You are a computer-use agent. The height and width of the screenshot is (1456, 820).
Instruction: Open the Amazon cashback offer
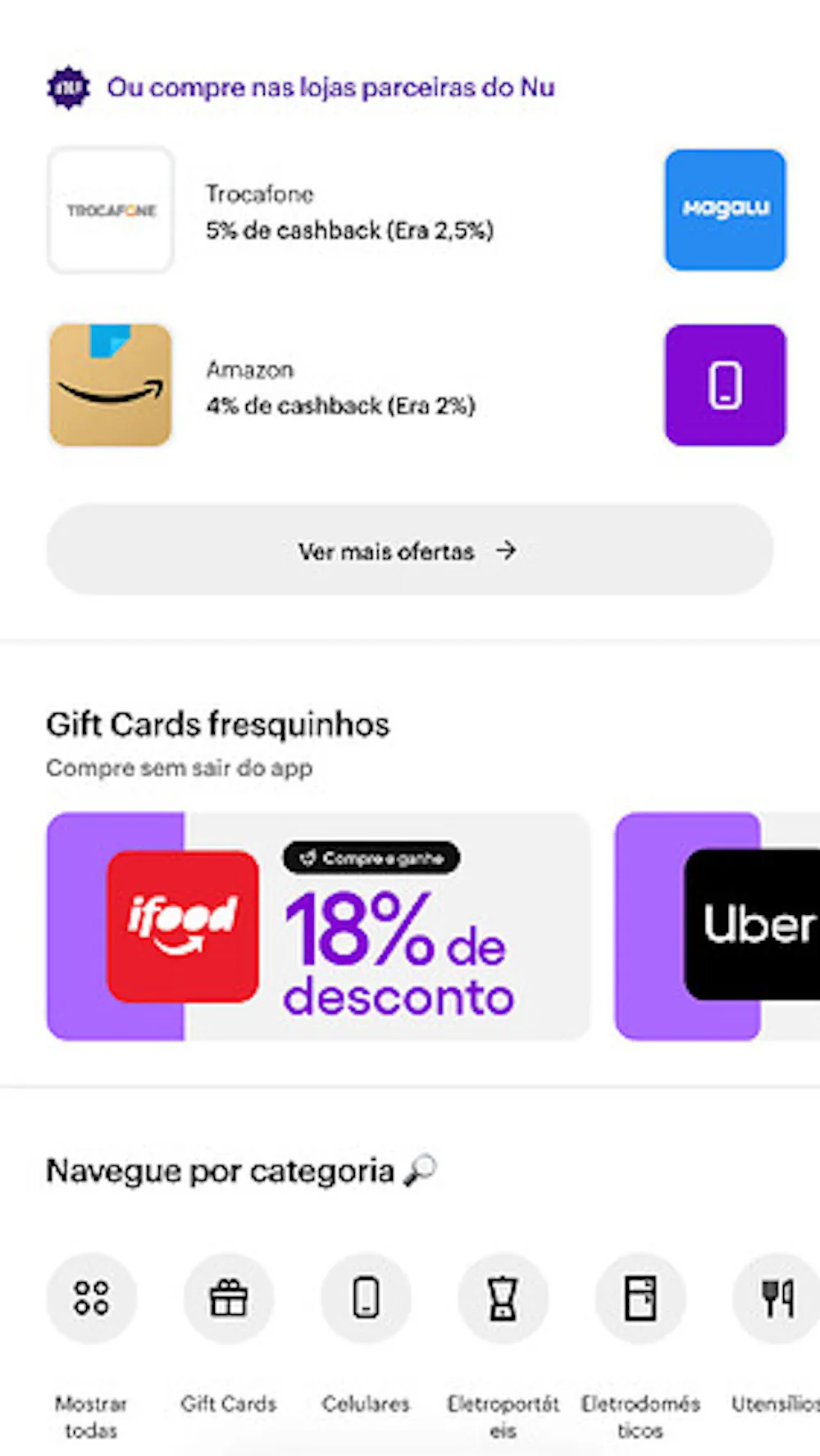(262, 386)
